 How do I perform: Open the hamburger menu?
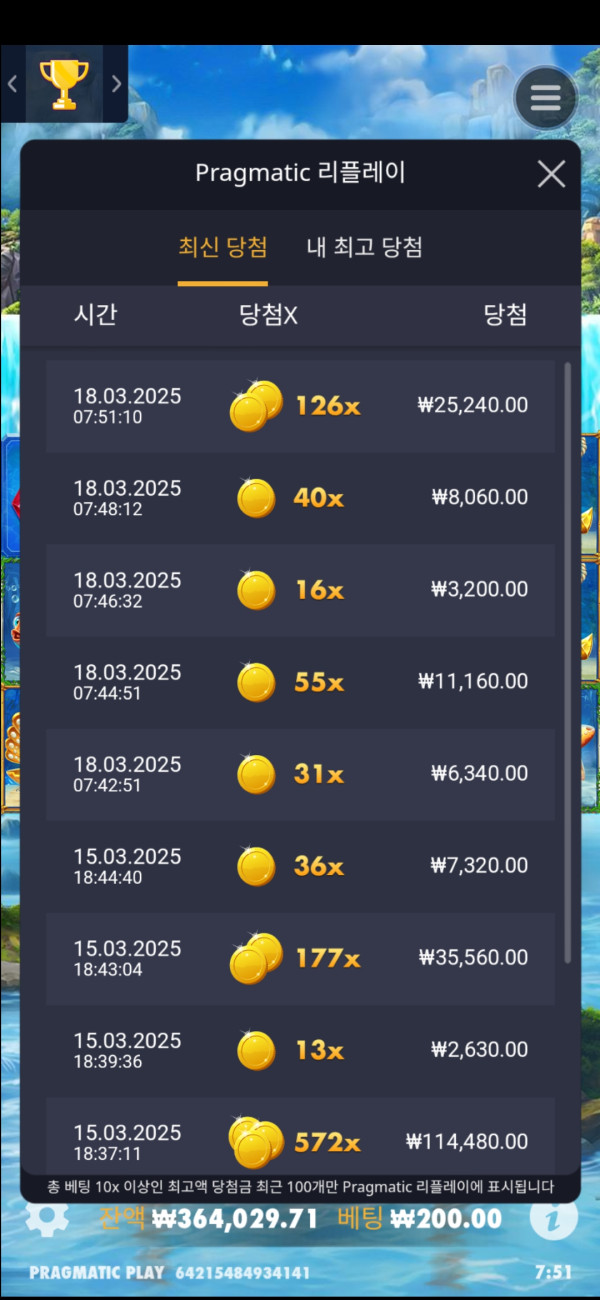(x=545, y=98)
